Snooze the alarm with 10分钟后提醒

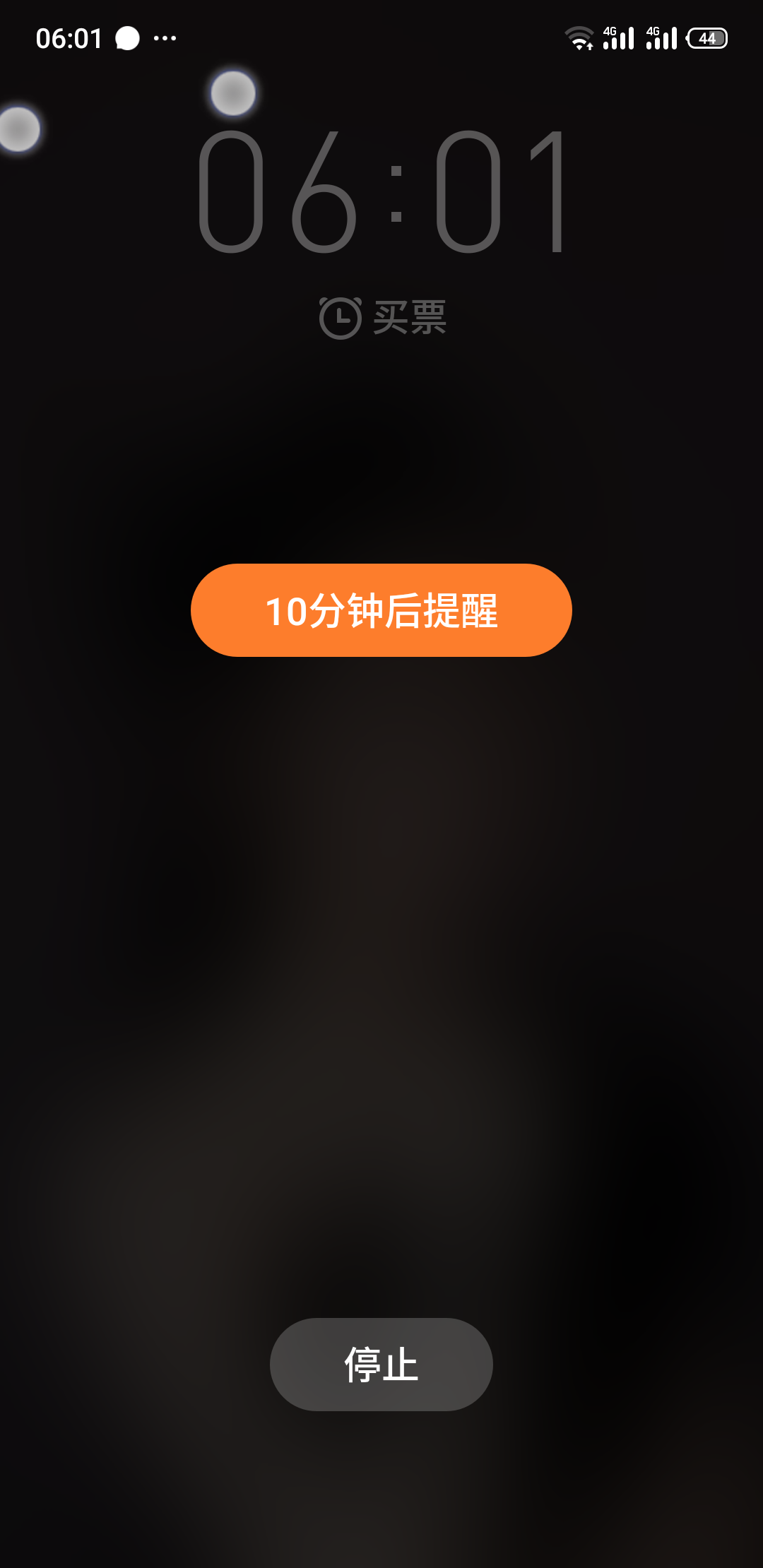click(381, 610)
